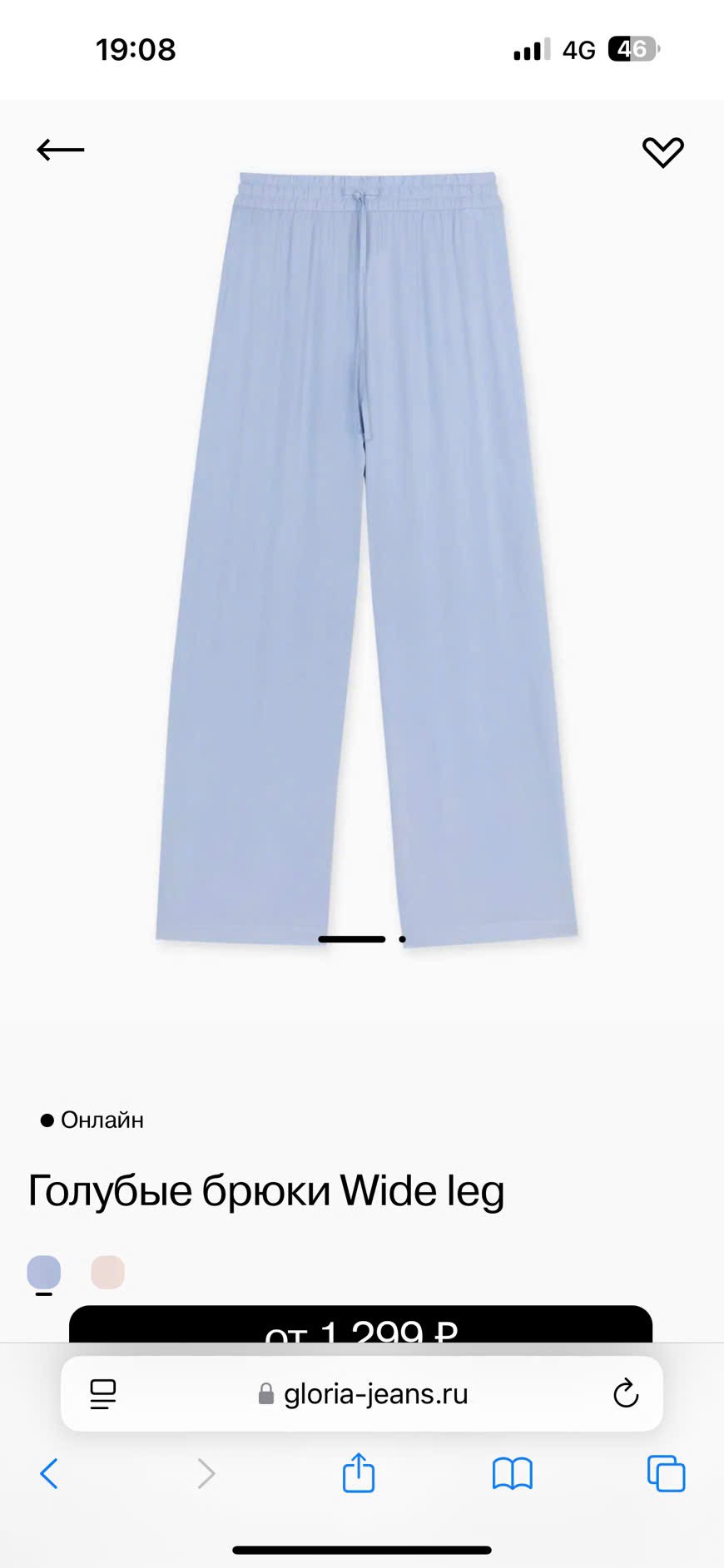The image size is (724, 1568).
Task: Open the wide-leg trousers product photo
Action: click(x=366, y=557)
